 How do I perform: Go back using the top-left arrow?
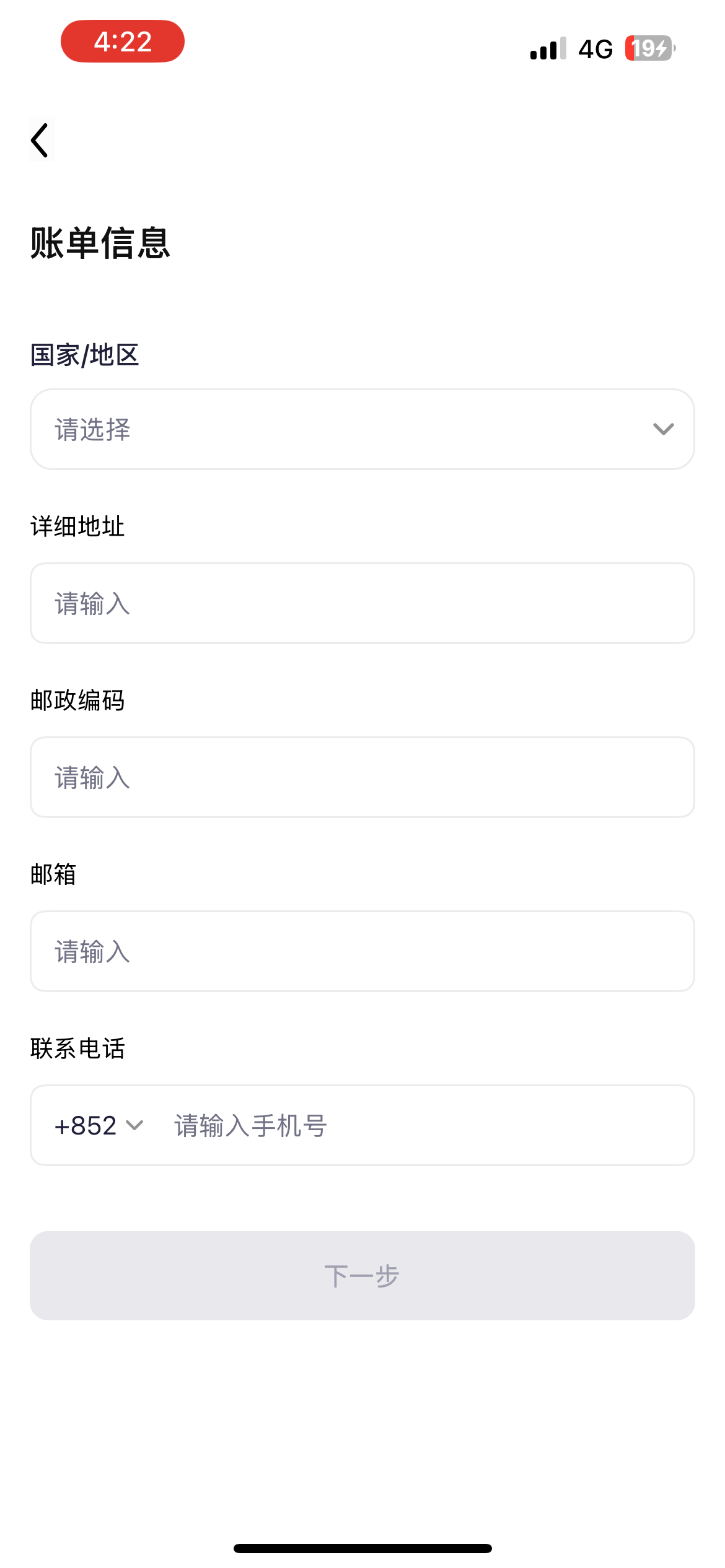click(x=41, y=141)
